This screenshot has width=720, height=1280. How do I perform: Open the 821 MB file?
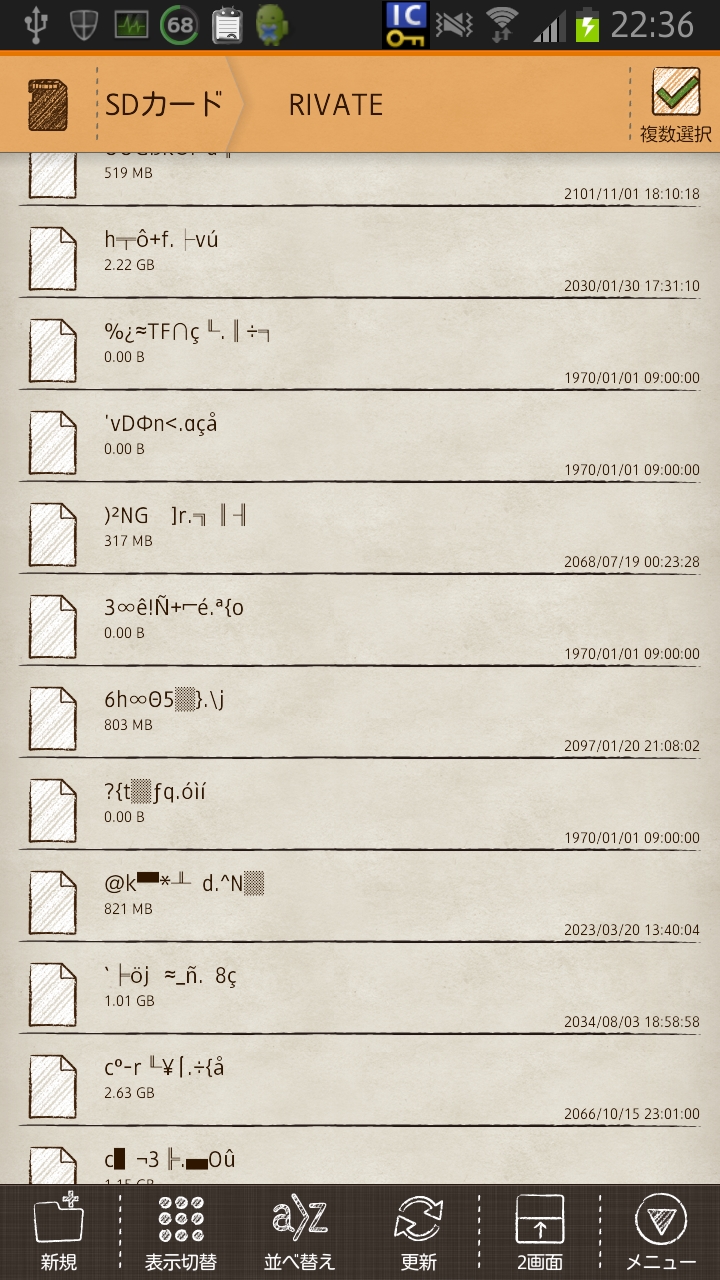point(360,896)
